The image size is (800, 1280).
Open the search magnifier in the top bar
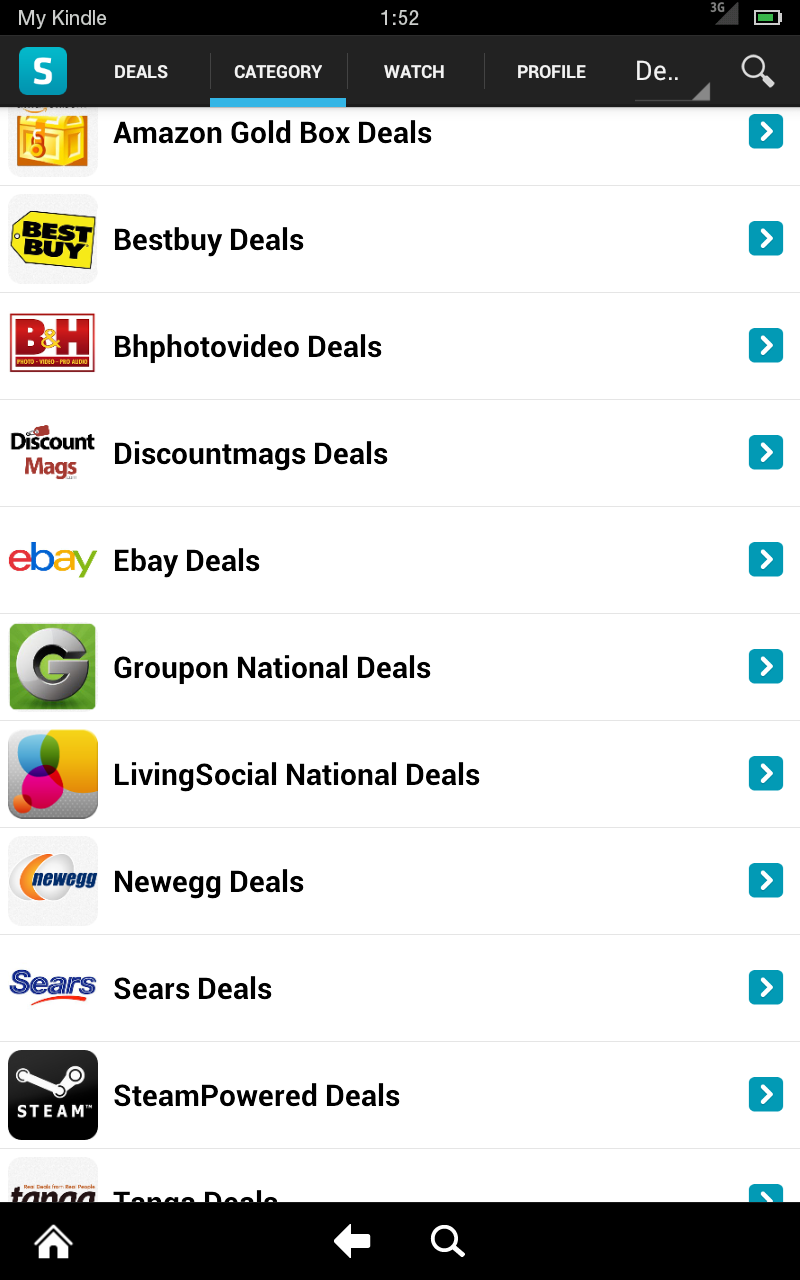(x=757, y=71)
